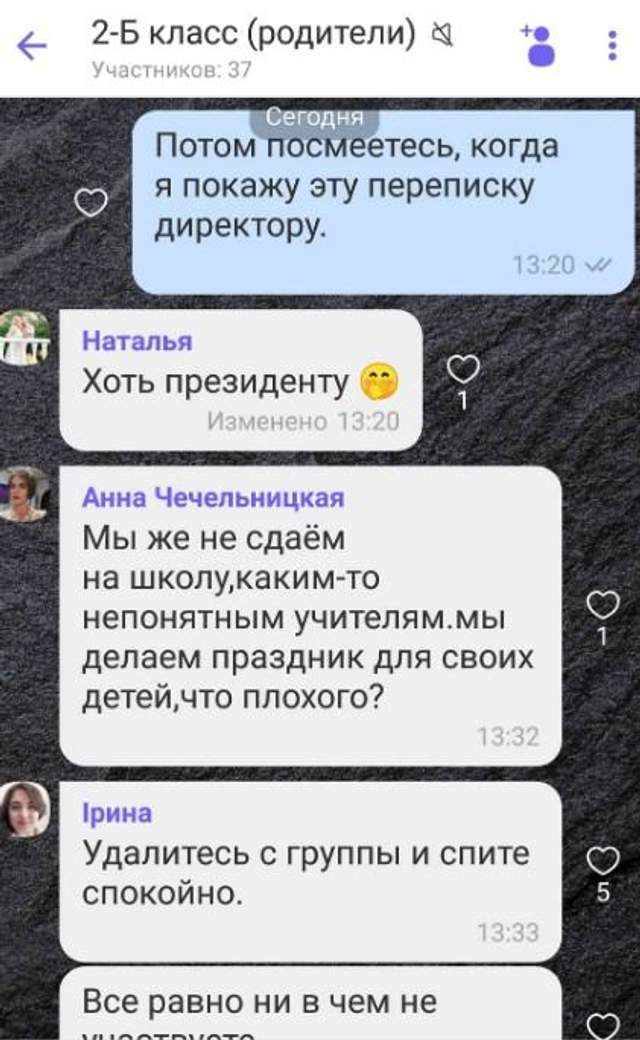Like the message about showing директору
The height and width of the screenshot is (1040, 640).
pos(91,203)
